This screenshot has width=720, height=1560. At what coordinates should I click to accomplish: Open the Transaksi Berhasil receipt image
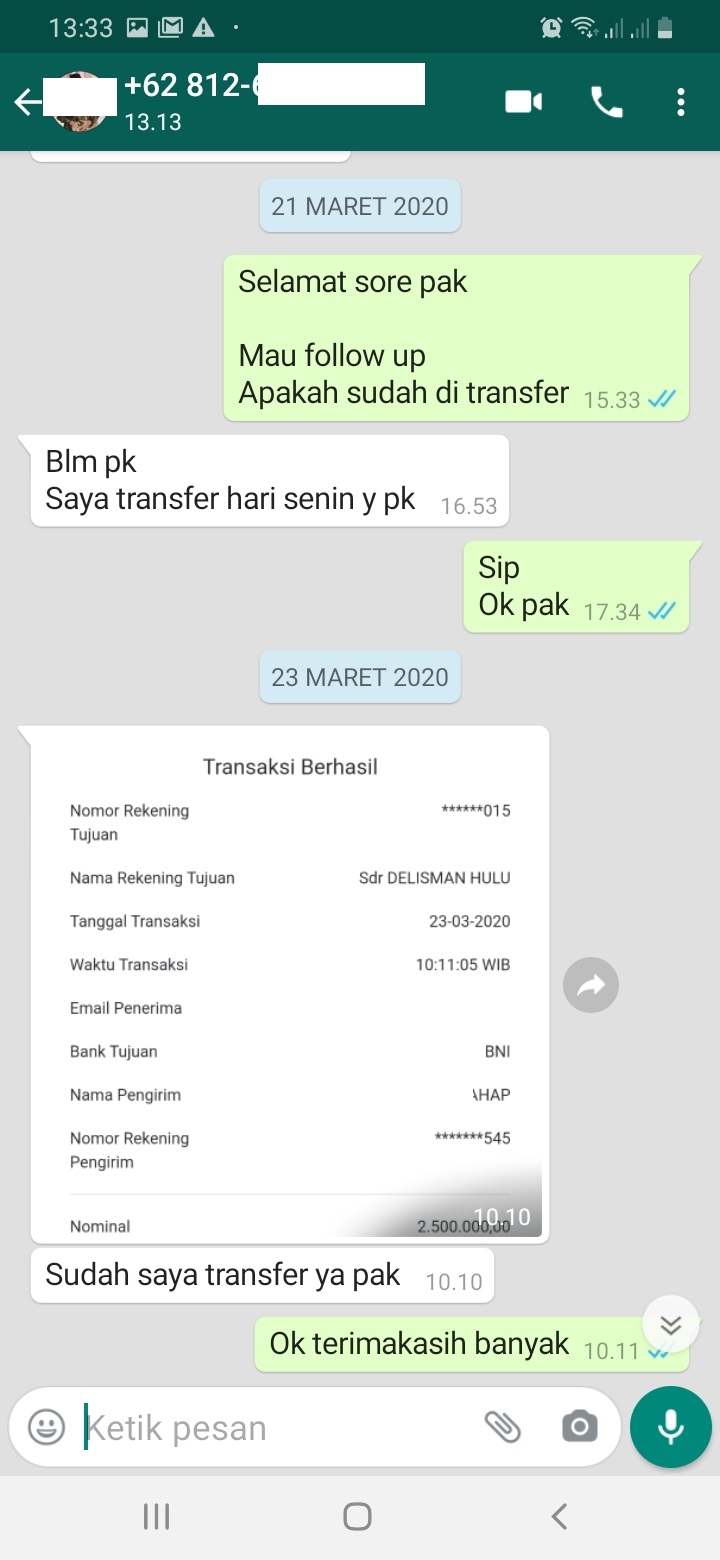tap(290, 984)
